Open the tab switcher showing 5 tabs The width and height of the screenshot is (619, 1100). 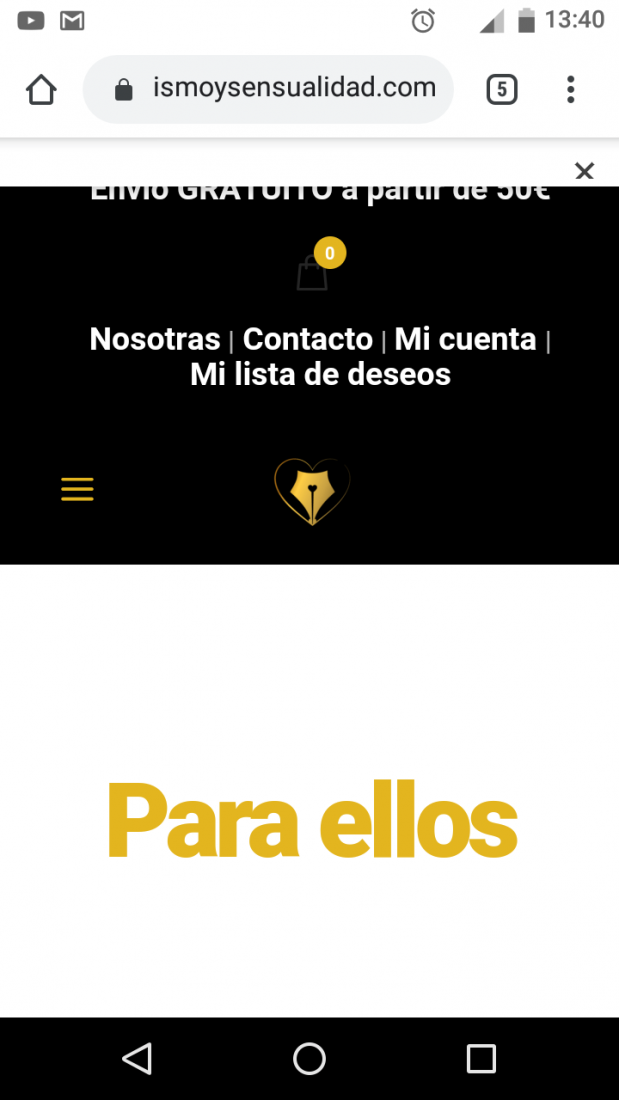point(502,90)
